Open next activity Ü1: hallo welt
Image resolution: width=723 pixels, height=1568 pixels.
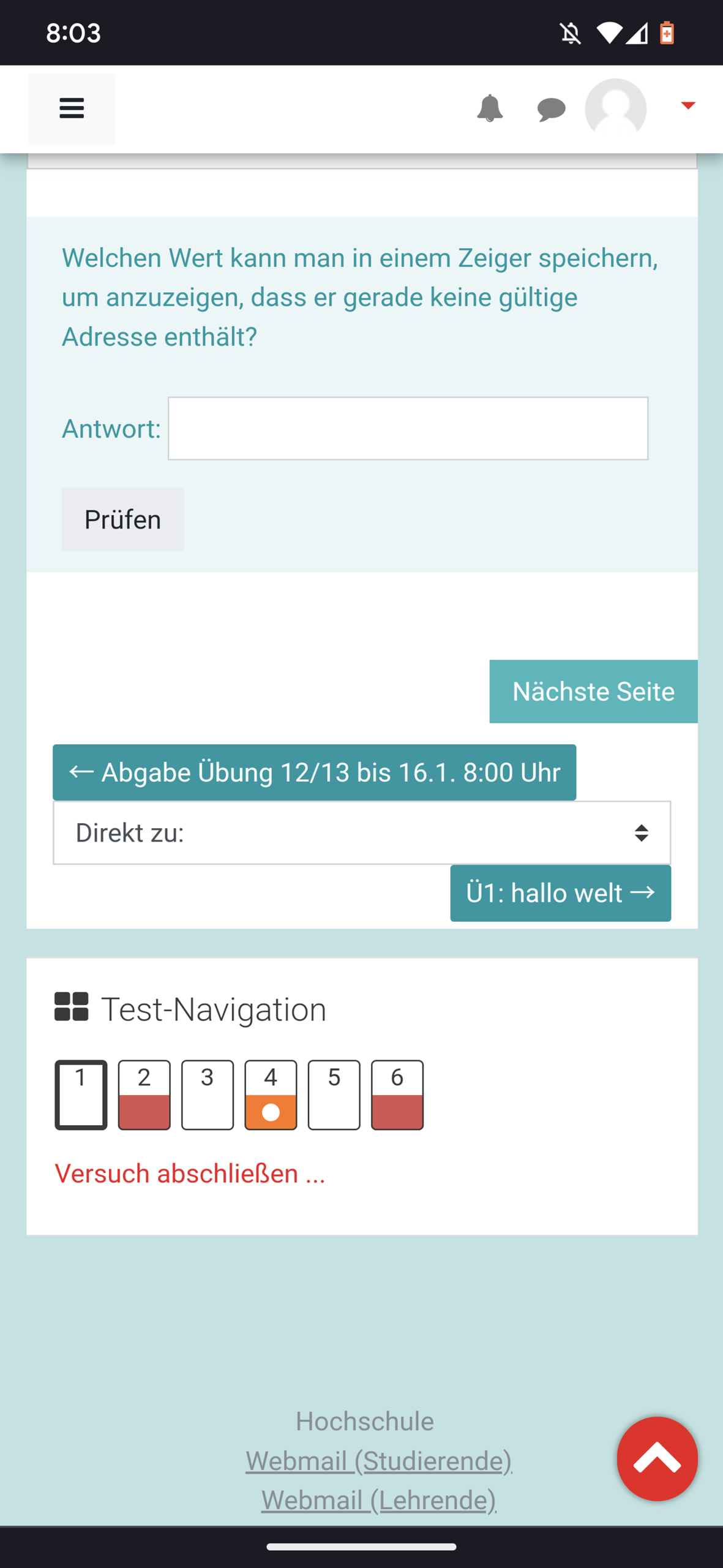click(x=560, y=893)
